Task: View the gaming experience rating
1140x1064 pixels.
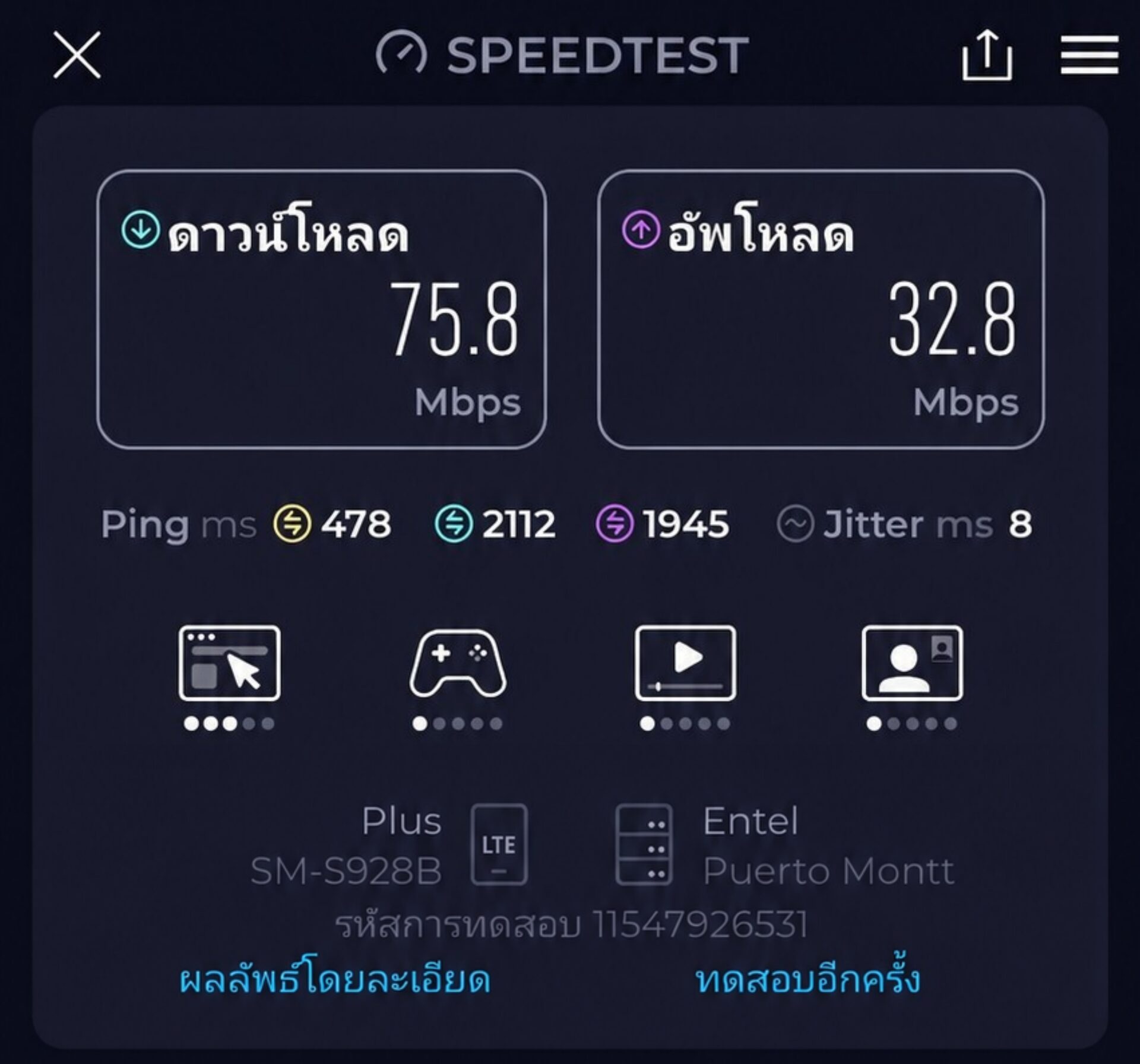Action: [x=457, y=677]
